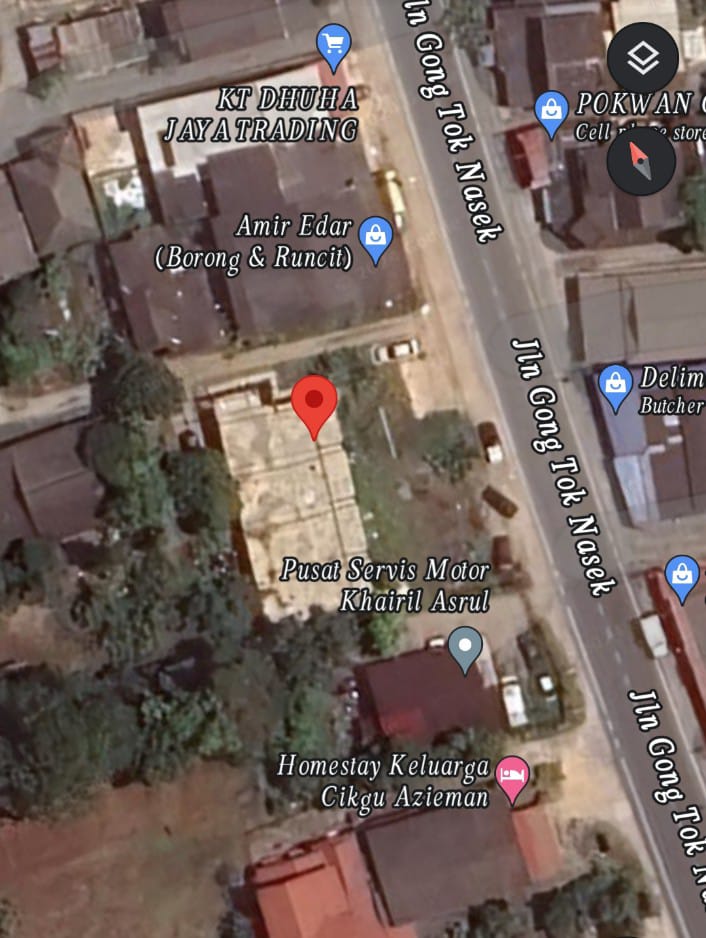Select the red dropped pin
Screen dimensions: 706x938
[x=314, y=403]
